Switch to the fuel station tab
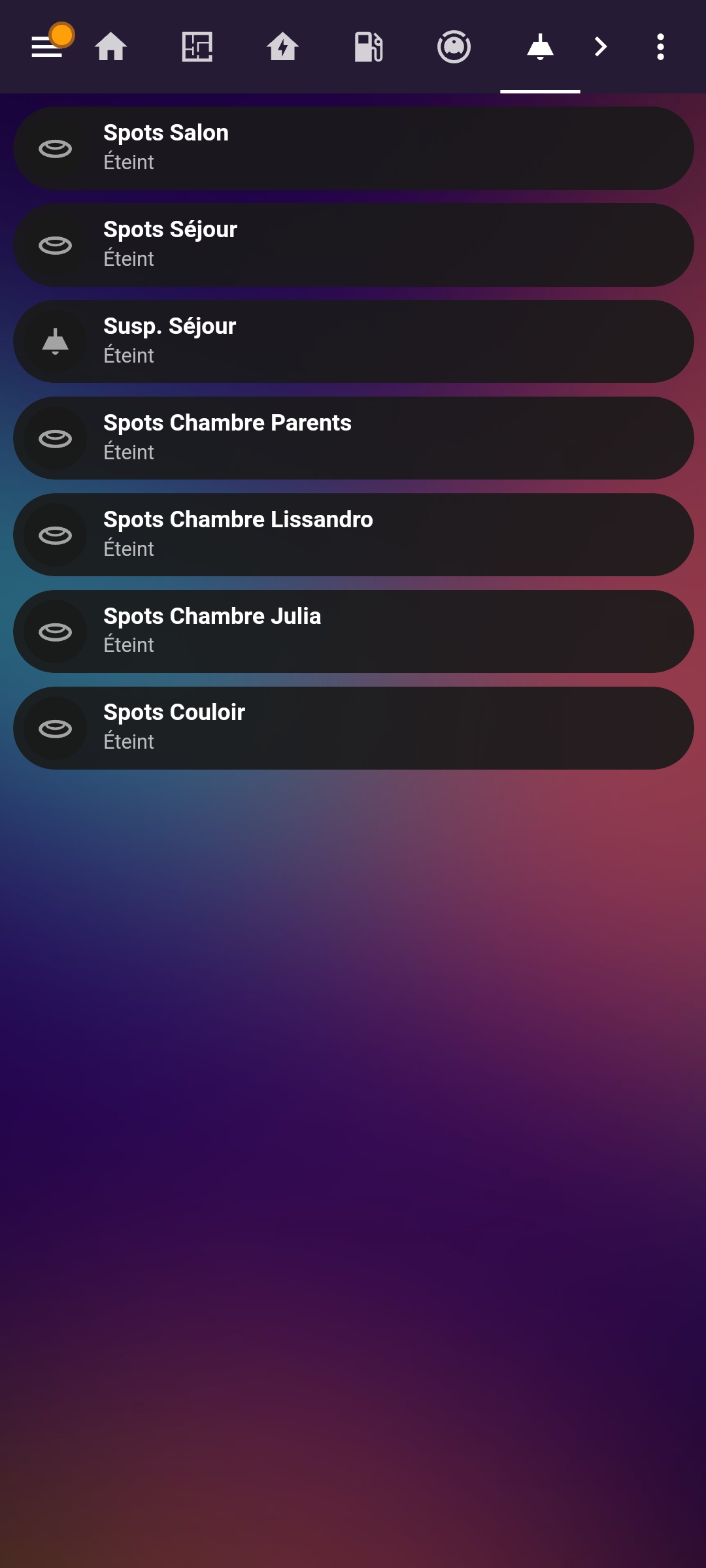The width and height of the screenshot is (706, 1568). coord(369,47)
